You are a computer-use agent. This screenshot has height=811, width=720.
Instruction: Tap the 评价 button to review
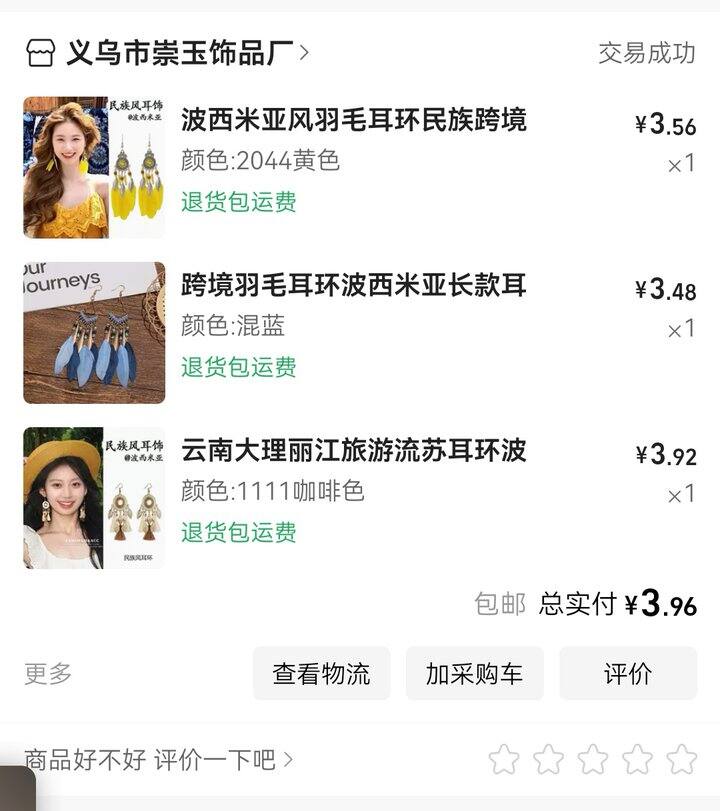click(x=627, y=673)
